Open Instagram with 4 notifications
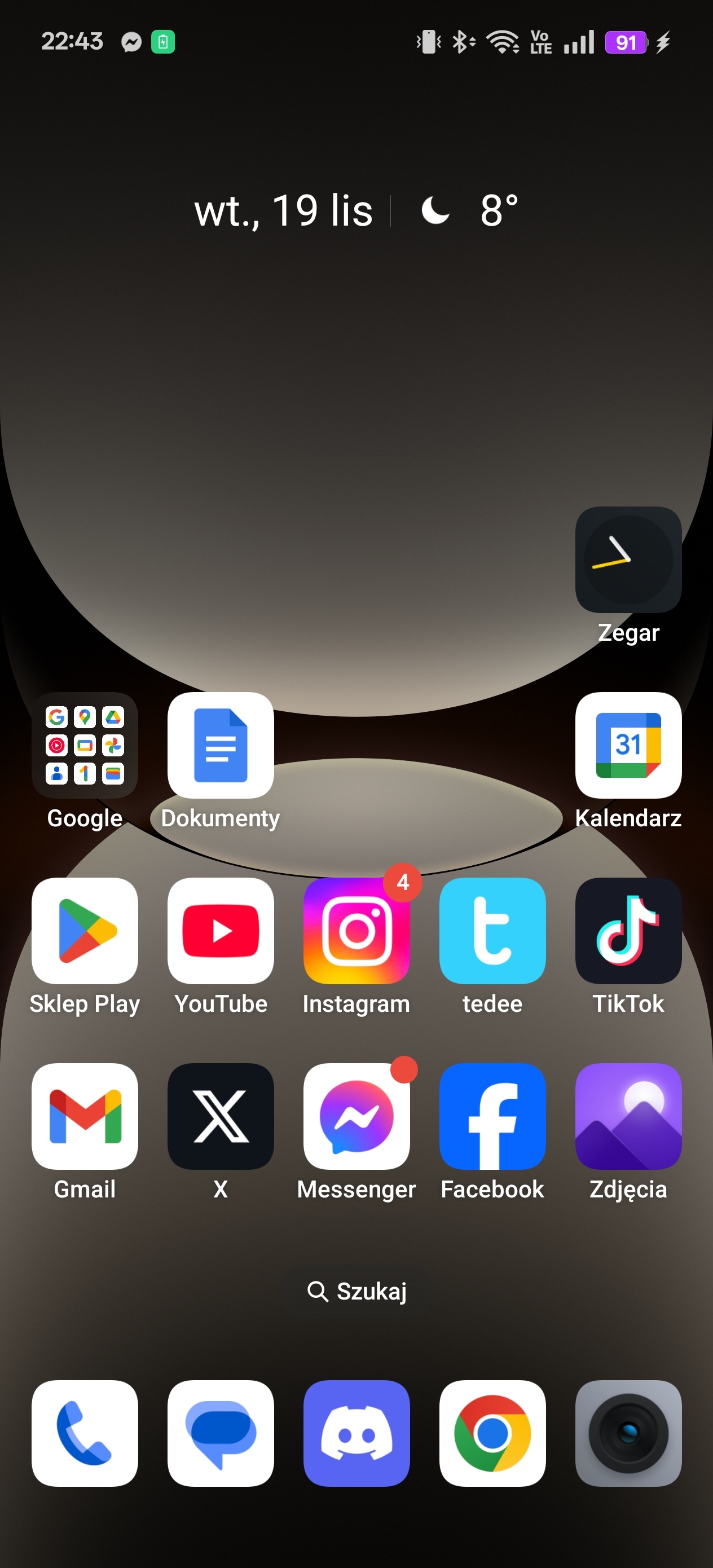The image size is (713, 1568). [356, 931]
